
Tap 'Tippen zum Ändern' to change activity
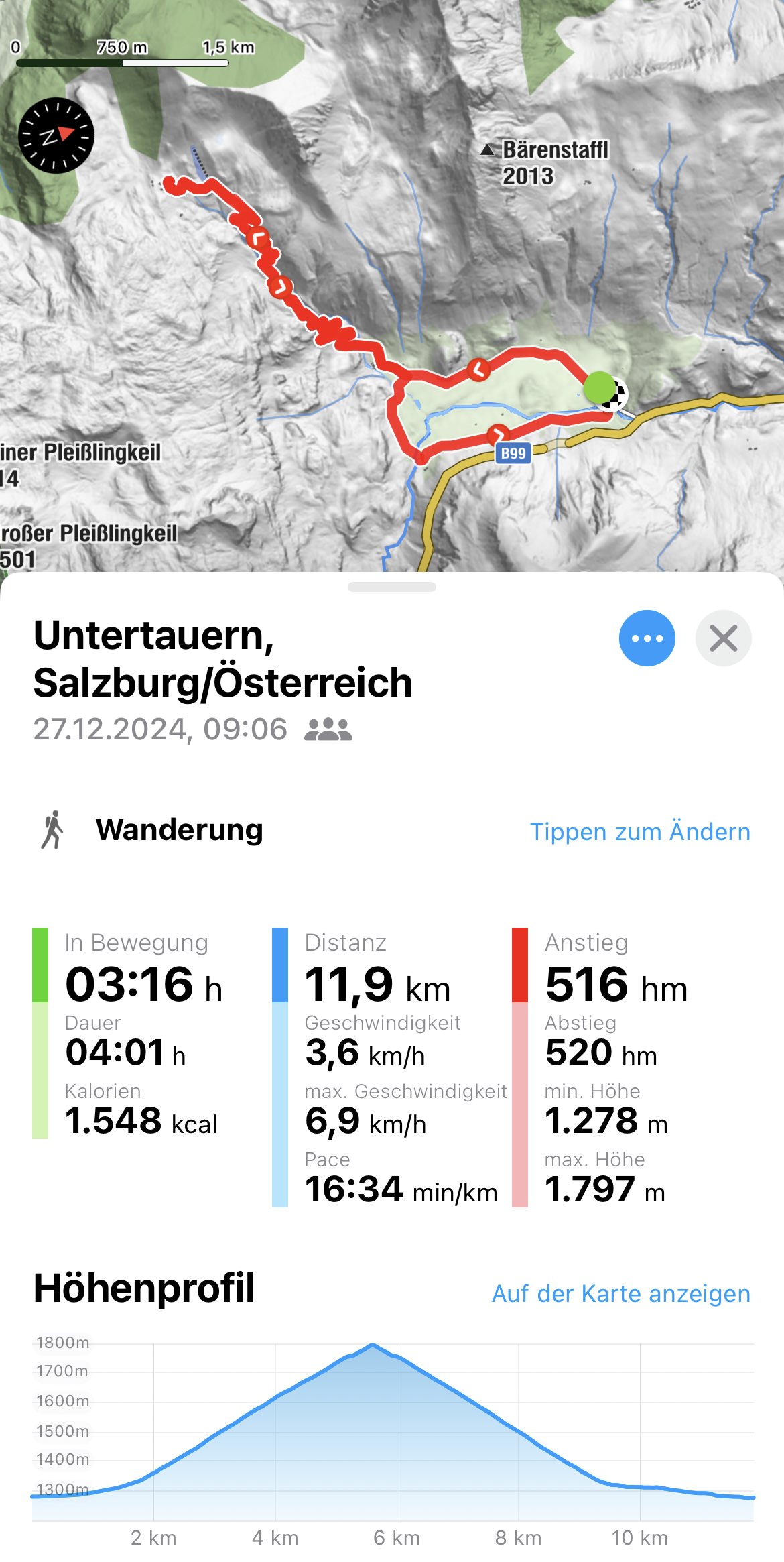[640, 831]
